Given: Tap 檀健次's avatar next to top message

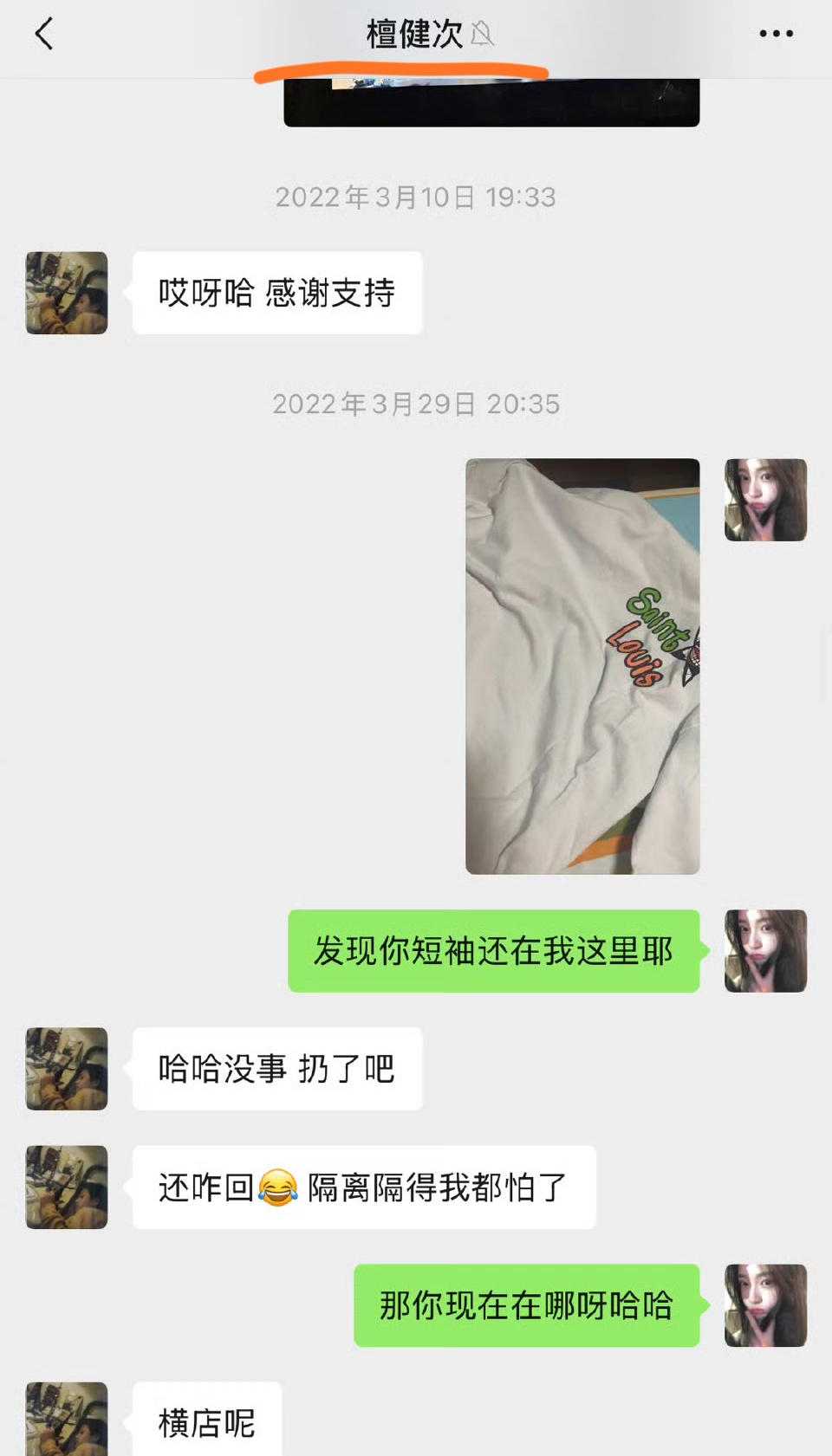Looking at the screenshot, I should [66, 292].
